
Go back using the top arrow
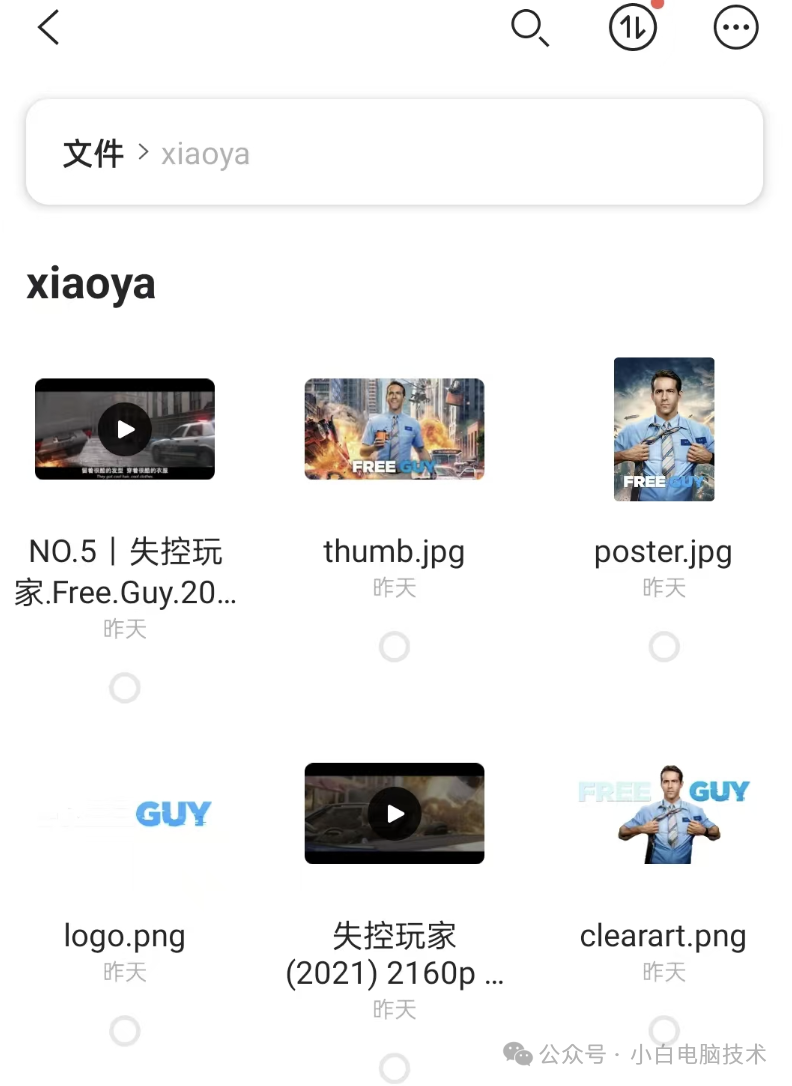click(x=48, y=28)
